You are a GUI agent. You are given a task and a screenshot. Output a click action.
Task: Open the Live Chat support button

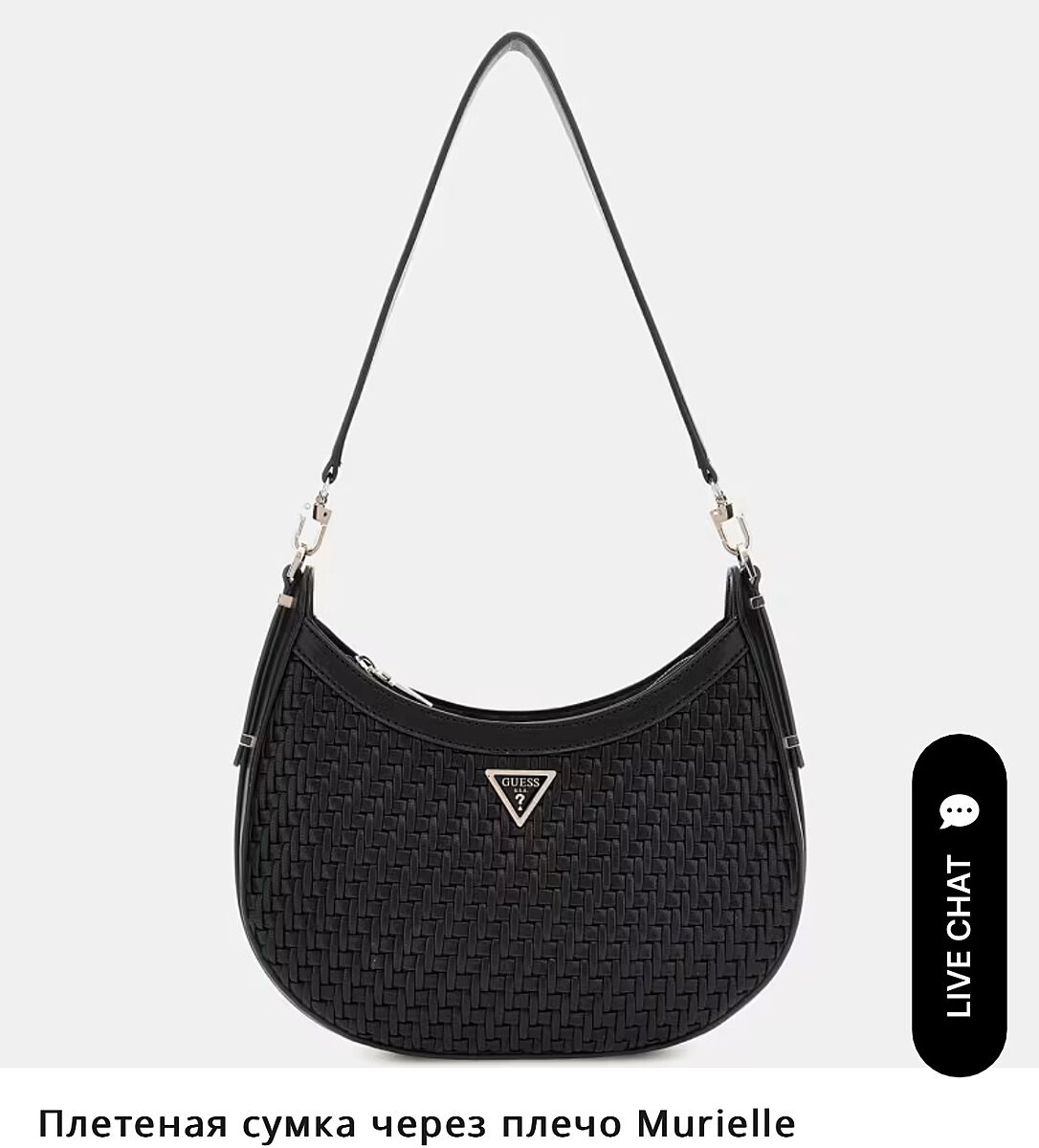point(959,906)
